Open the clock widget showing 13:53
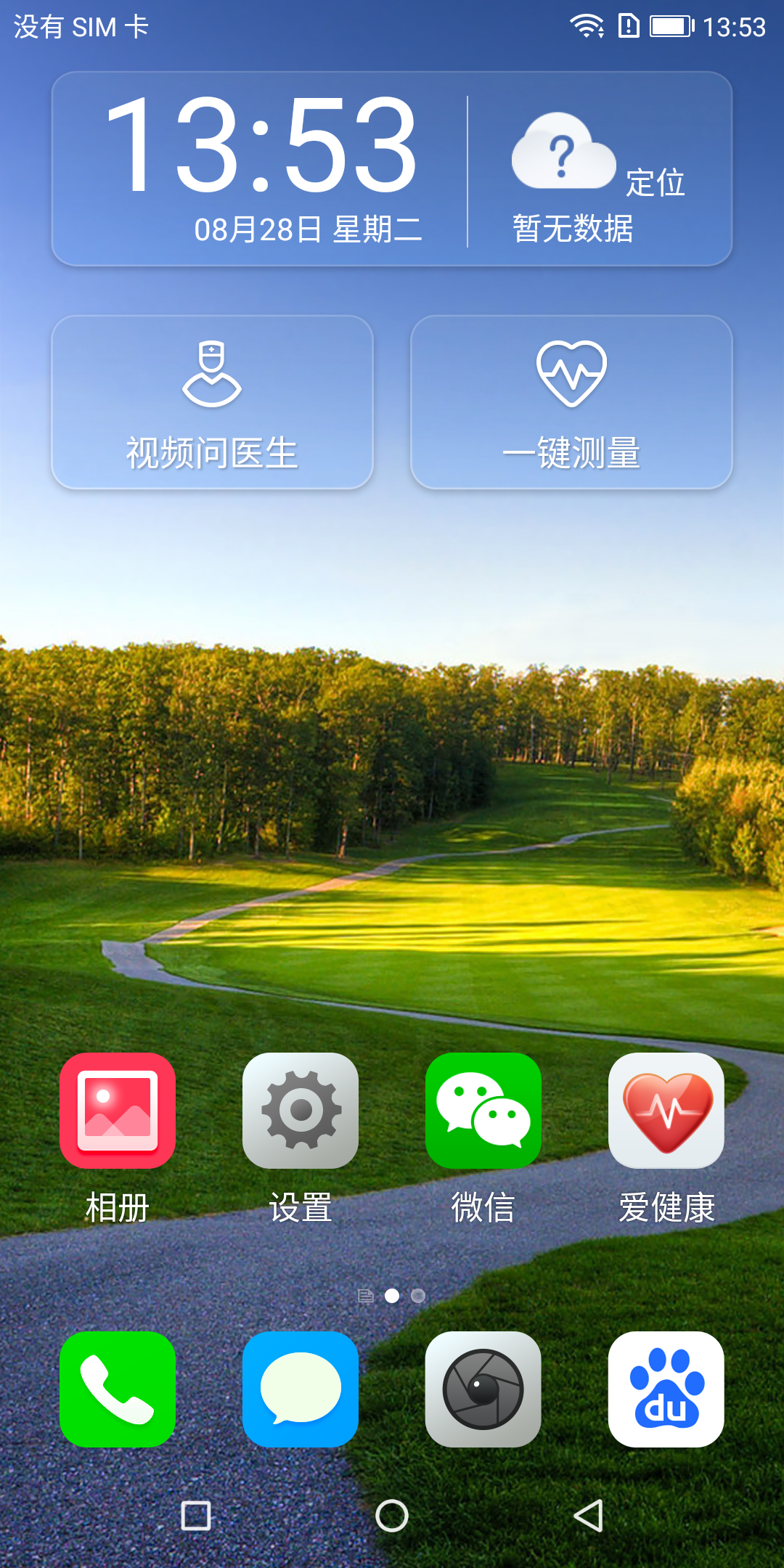Image resolution: width=784 pixels, height=1568 pixels. (261, 168)
